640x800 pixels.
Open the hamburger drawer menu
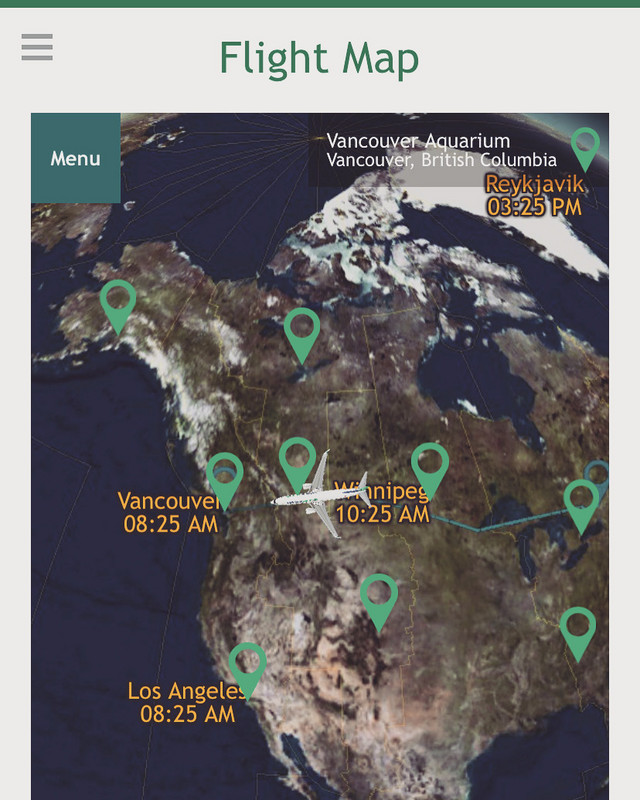point(37,47)
